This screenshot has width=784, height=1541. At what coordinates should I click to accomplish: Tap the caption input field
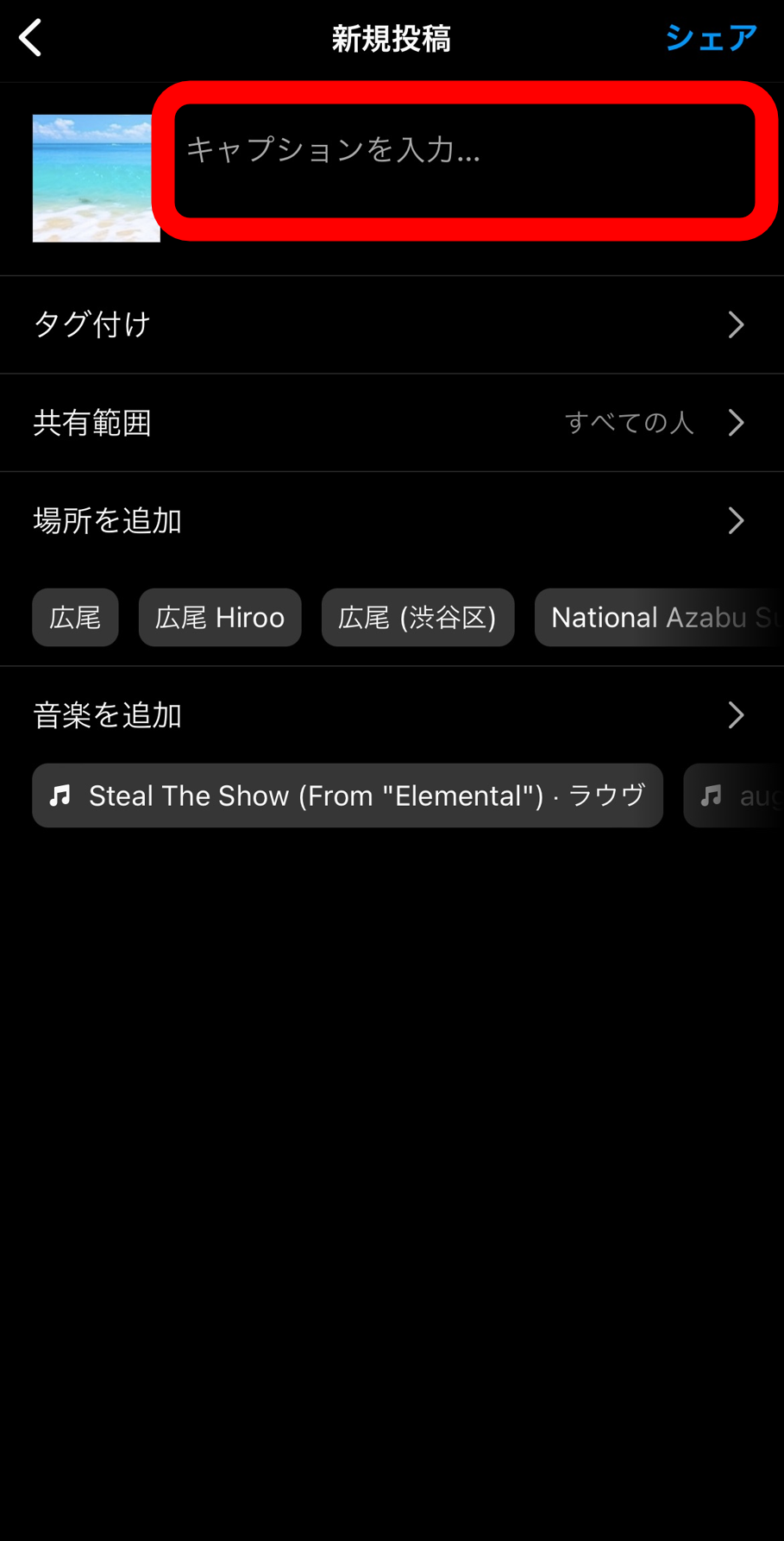[x=464, y=160]
